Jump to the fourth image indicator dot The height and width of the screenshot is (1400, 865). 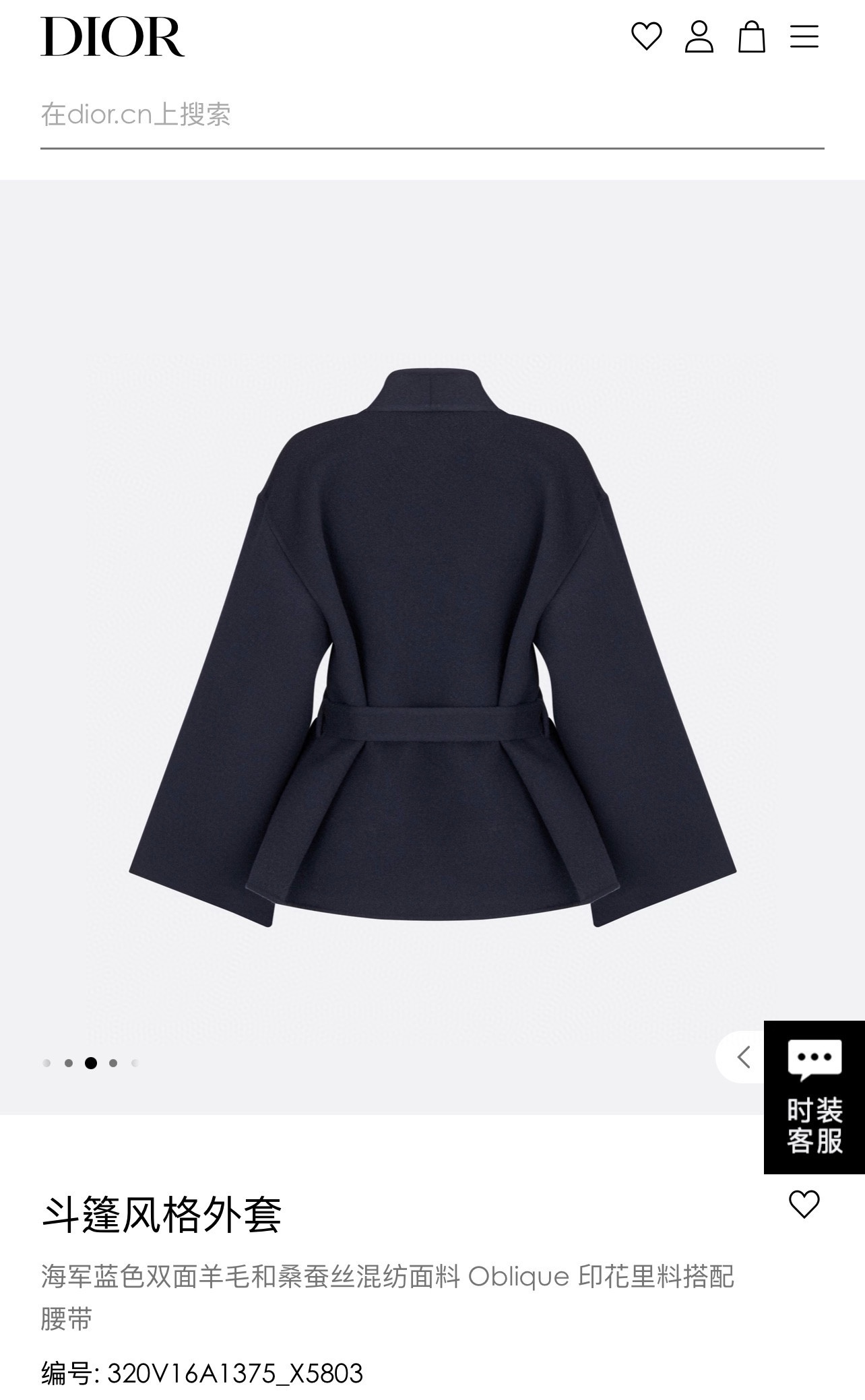click(x=113, y=1063)
